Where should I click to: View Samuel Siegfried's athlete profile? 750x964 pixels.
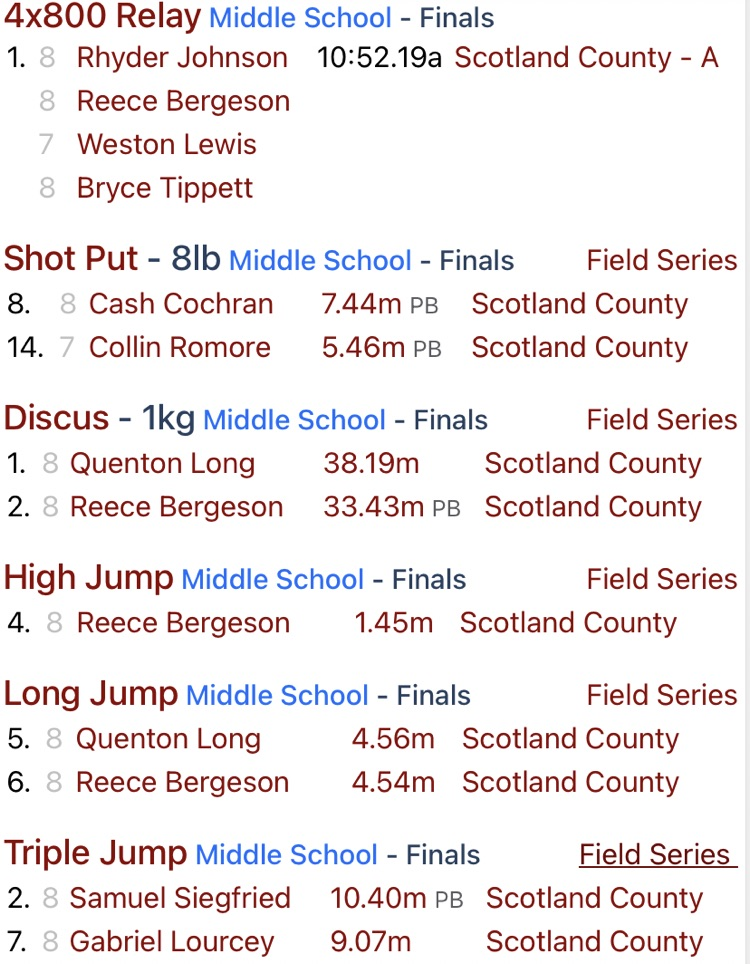[180, 898]
